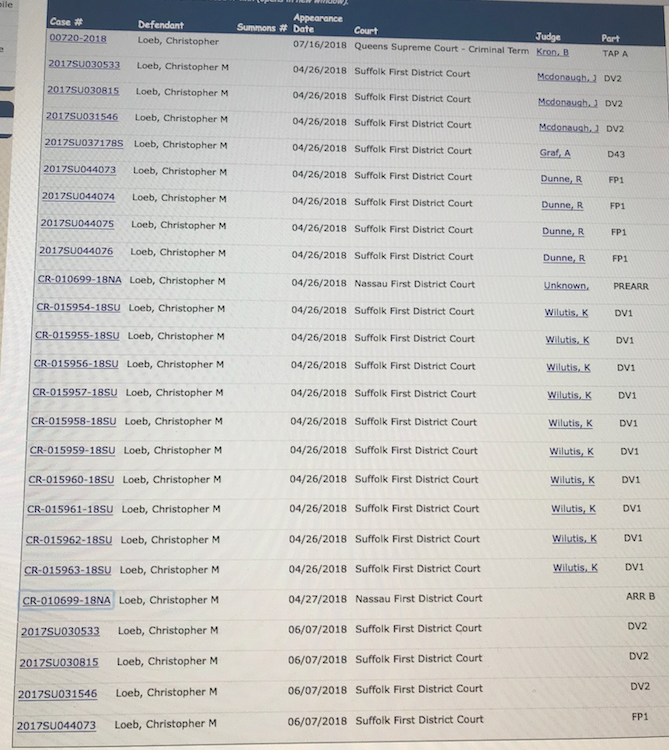This screenshot has width=669, height=750.
Task: Tap case number CR-015962-18SU
Action: click(x=69, y=540)
